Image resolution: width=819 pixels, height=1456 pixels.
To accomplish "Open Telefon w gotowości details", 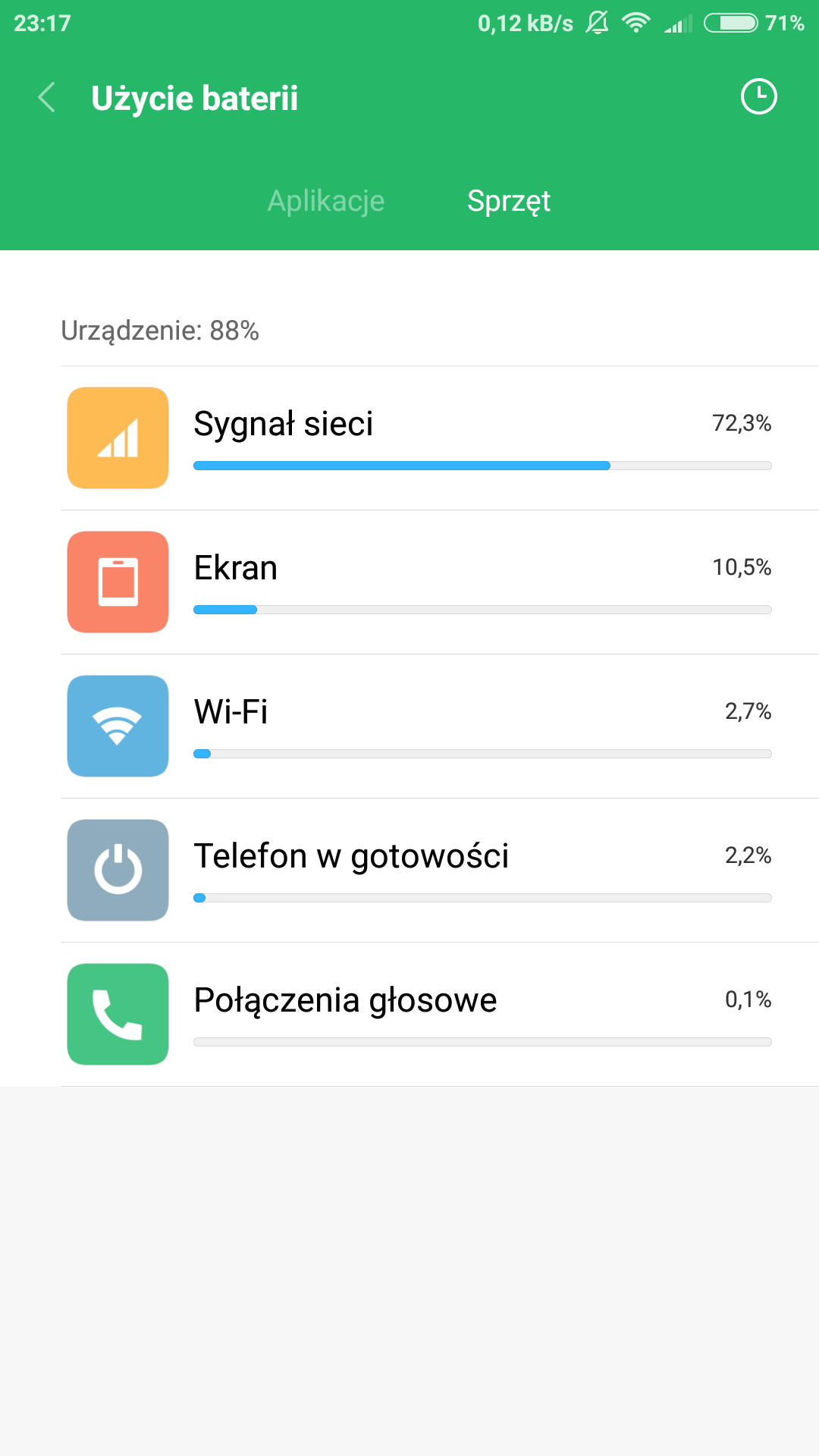I will 440,871.
